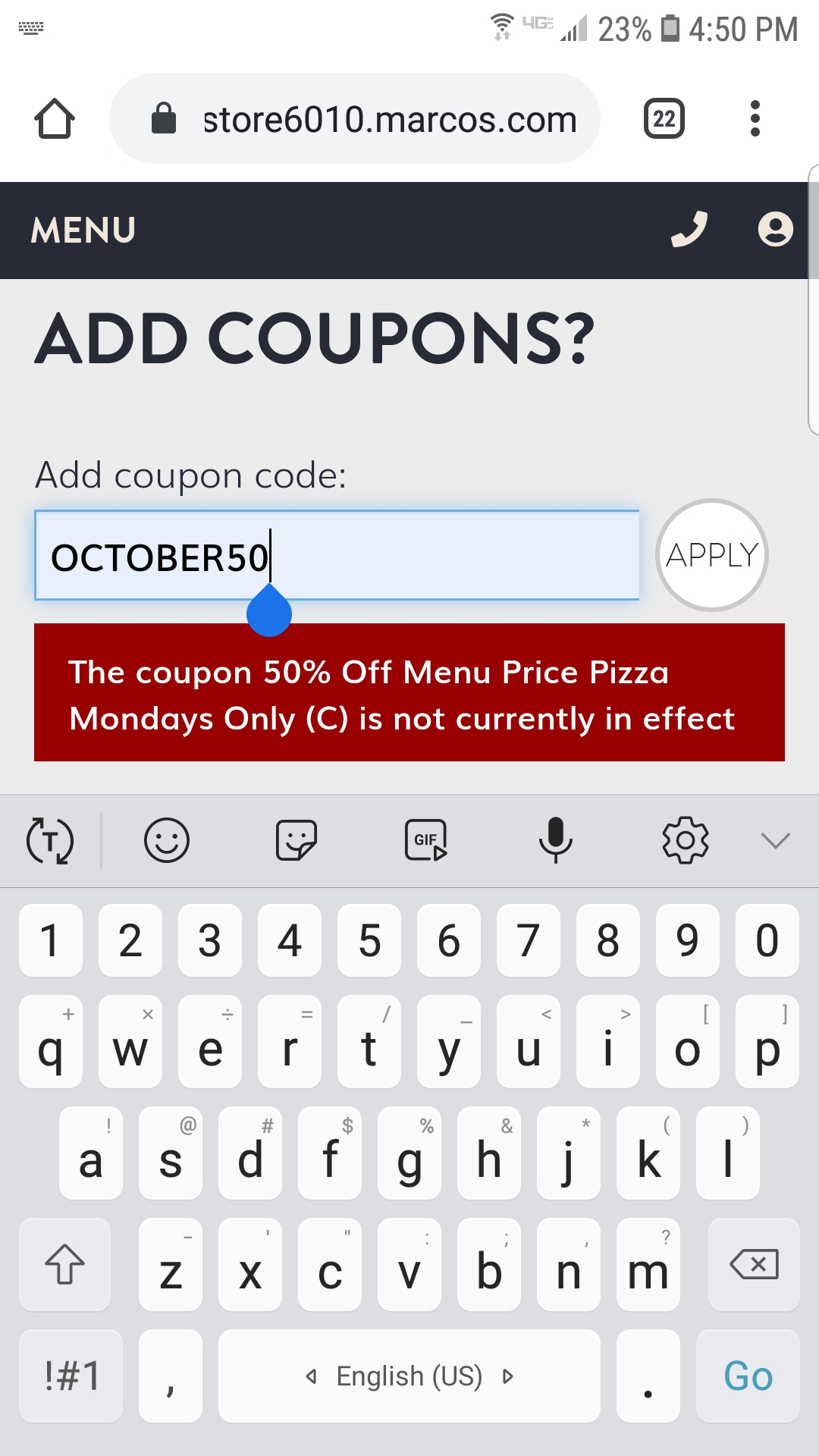The image size is (819, 1456).
Task: Tap the shift key on keyboard
Action: tap(65, 1264)
